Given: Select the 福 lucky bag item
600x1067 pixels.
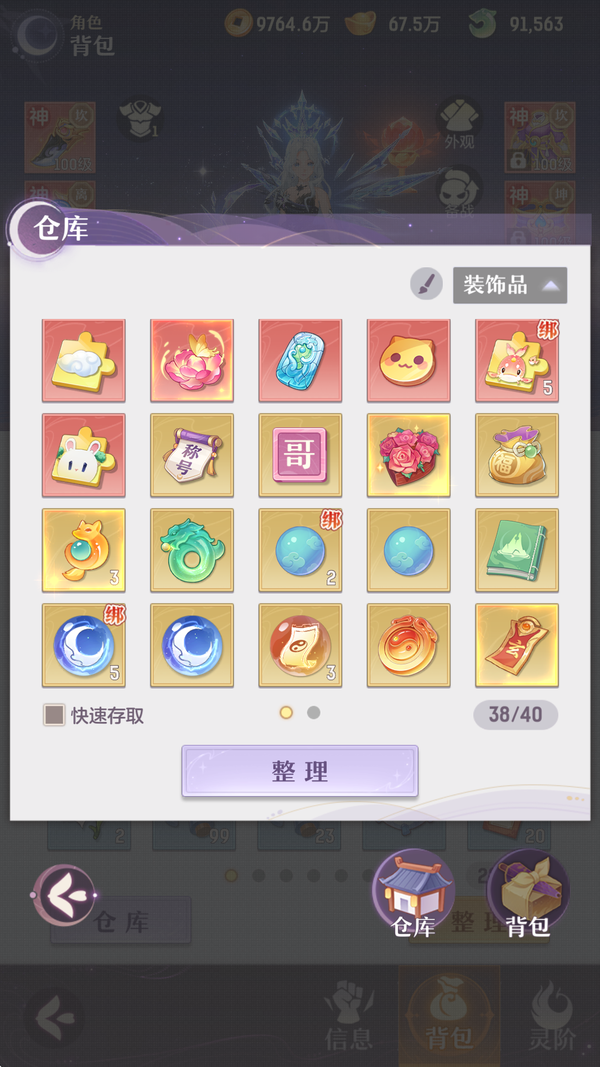Looking at the screenshot, I should click(517, 455).
